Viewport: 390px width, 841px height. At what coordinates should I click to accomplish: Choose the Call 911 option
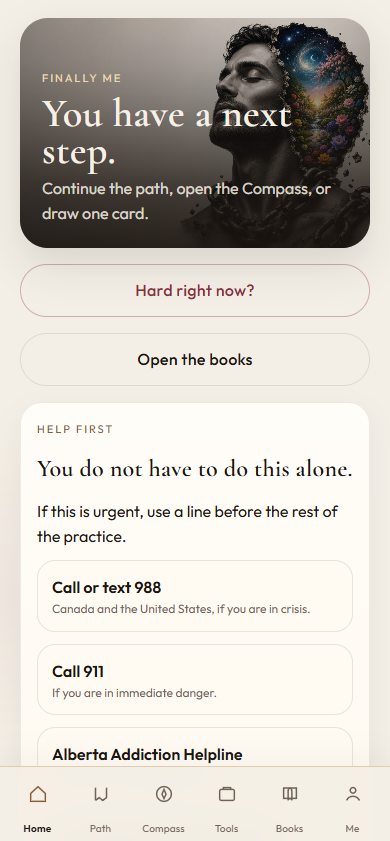(195, 680)
